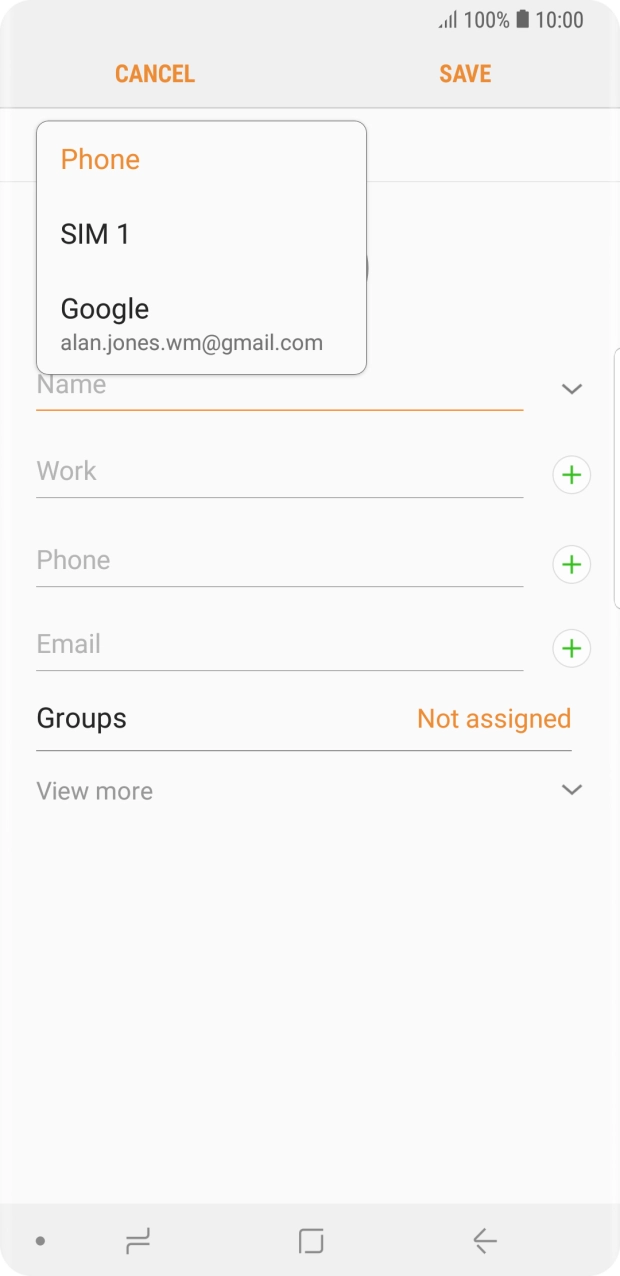Tap the Email text field
This screenshot has height=1276, width=620.
coord(280,645)
